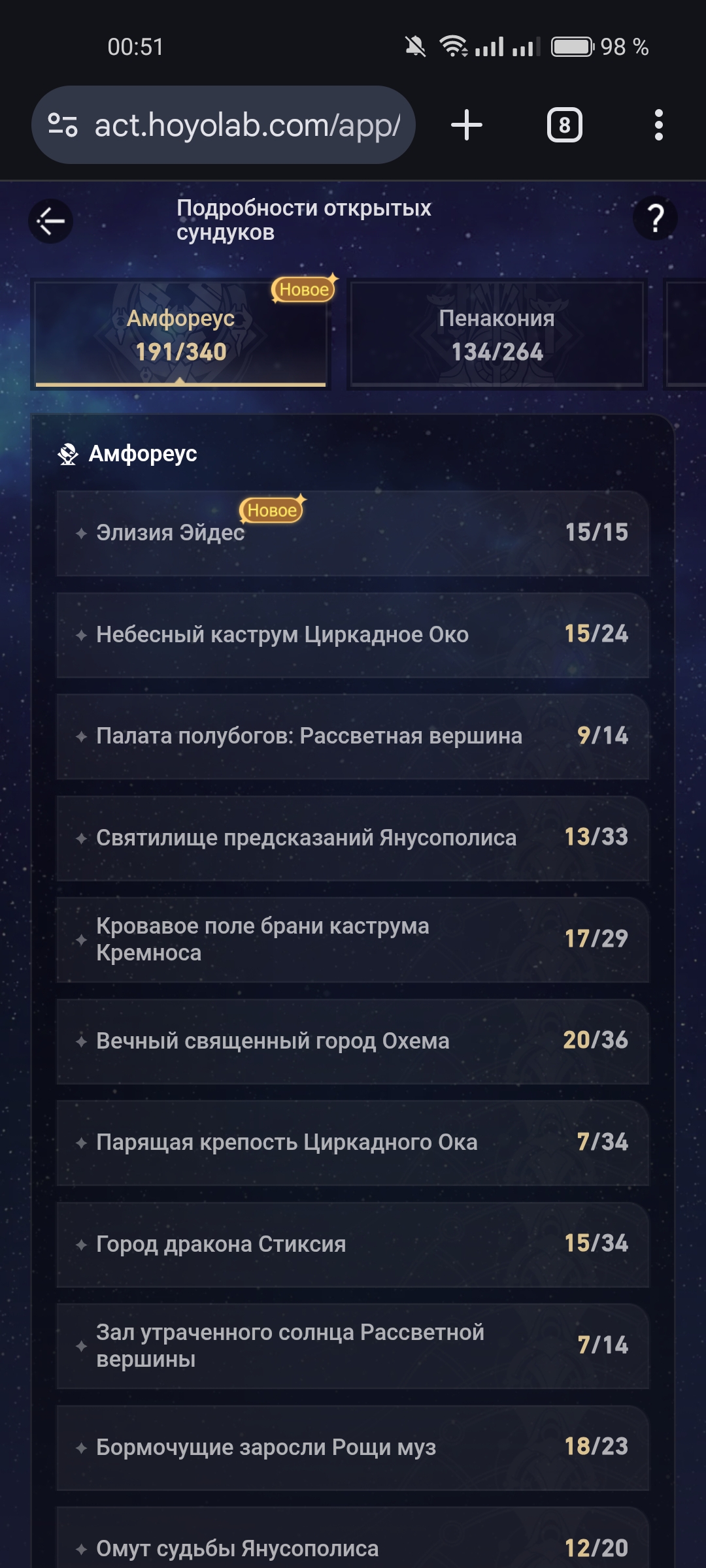Viewport: 706px width, 1568px height.
Task: Open a new browser tab
Action: point(467,125)
